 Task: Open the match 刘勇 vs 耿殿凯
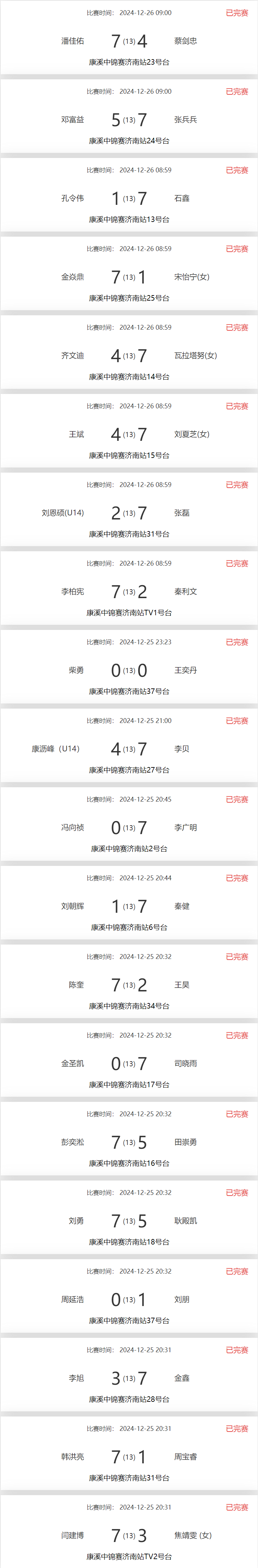(129, 1221)
